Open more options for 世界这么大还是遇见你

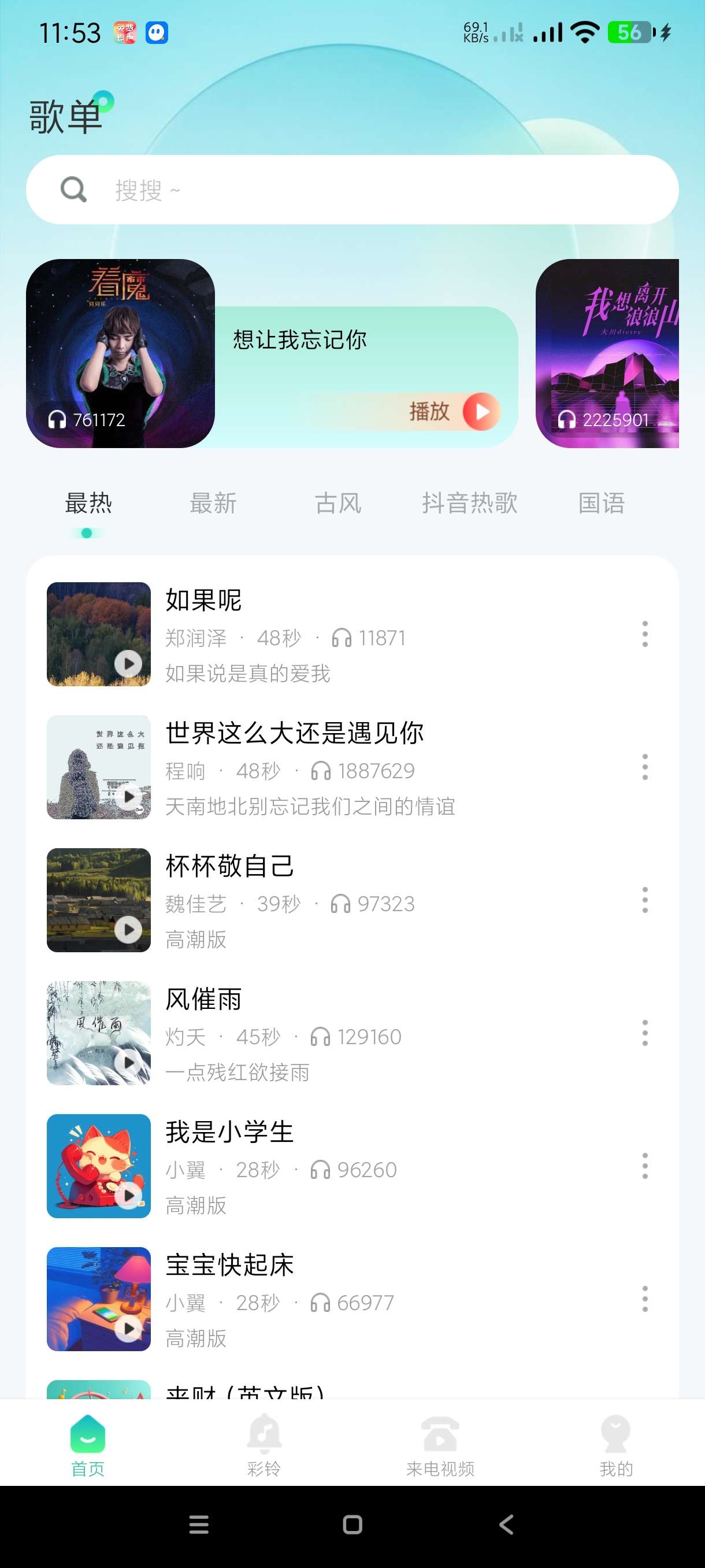[645, 767]
